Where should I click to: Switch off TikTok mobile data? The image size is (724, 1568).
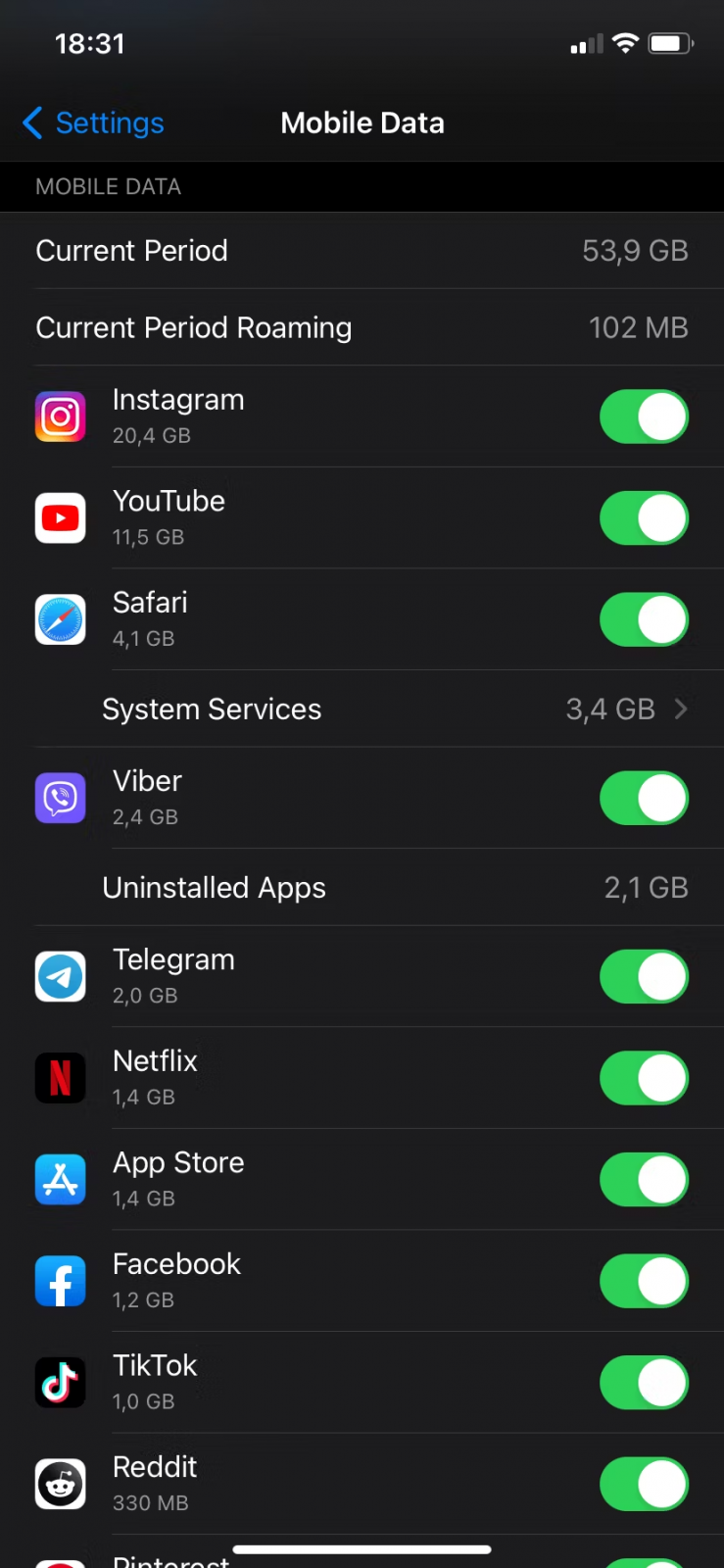coord(644,1383)
